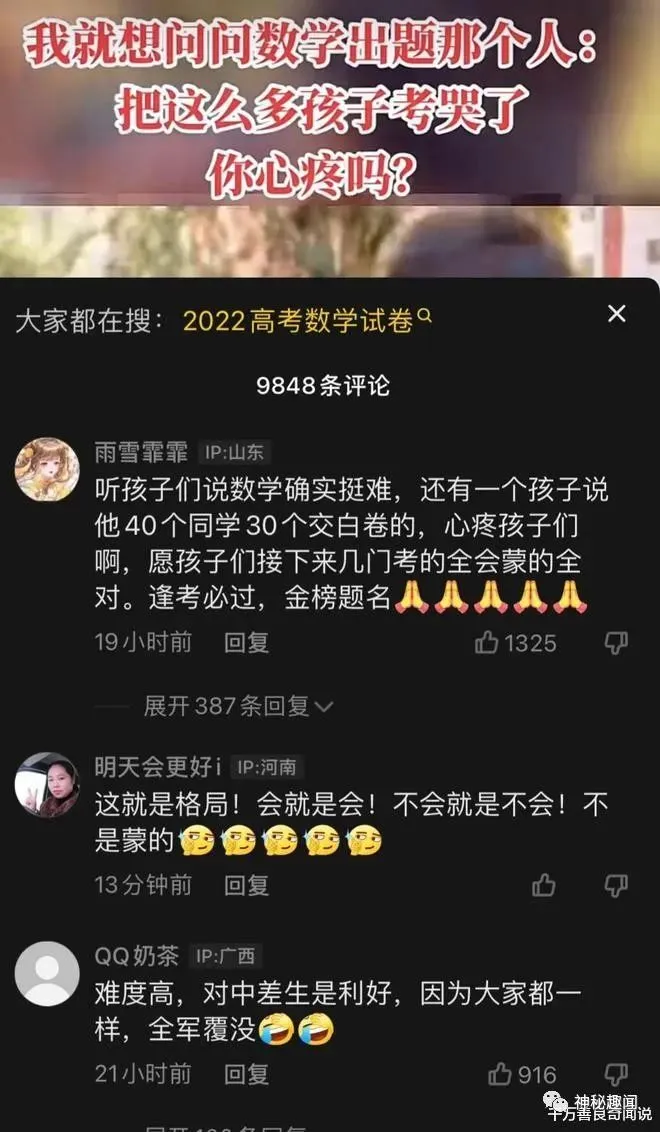
Task: Close the comments panel
Action: click(617, 314)
